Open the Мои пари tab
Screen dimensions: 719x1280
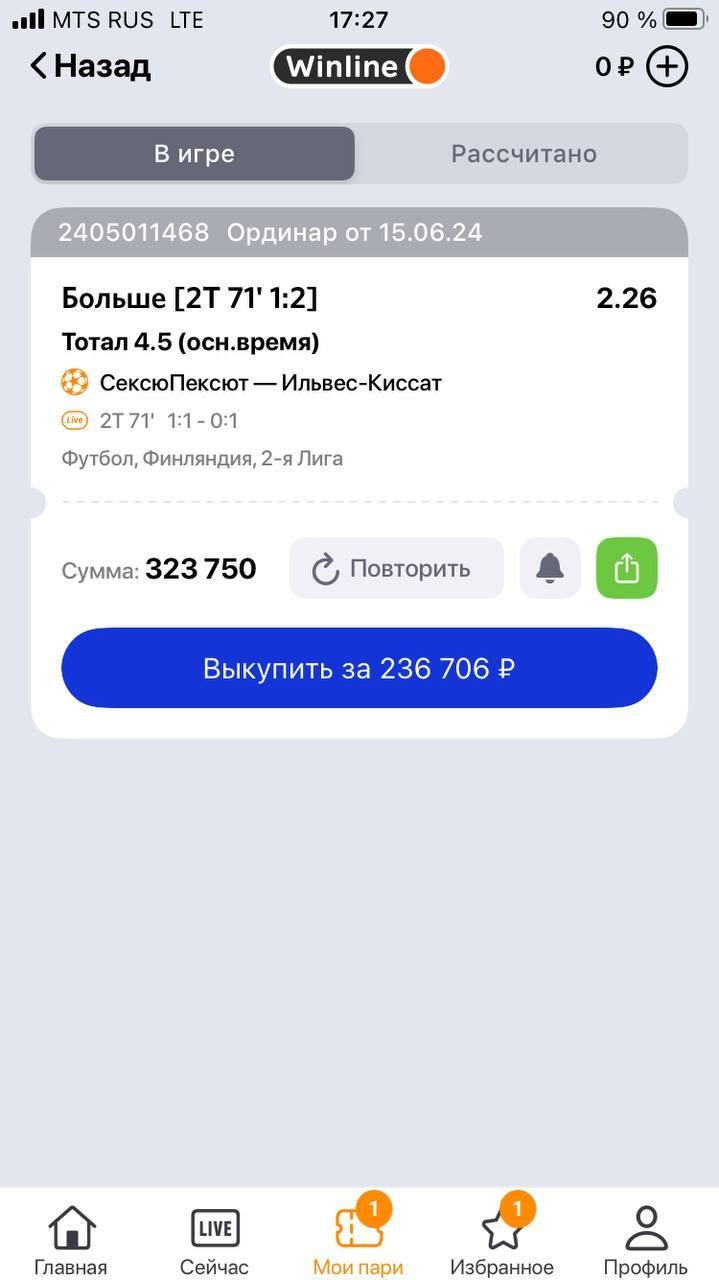358,1240
